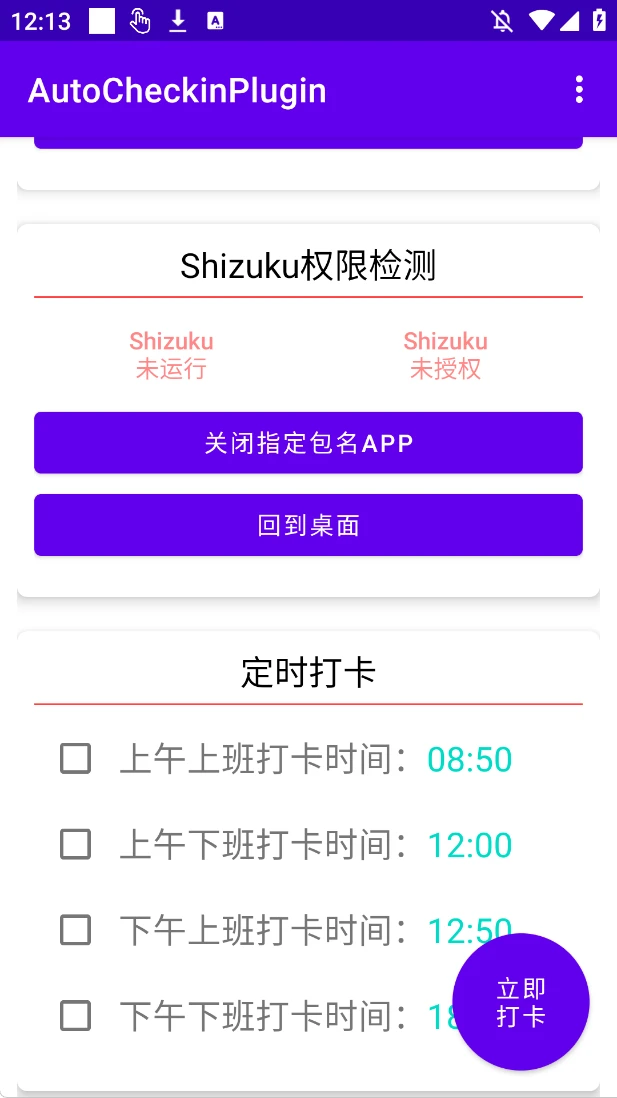The height and width of the screenshot is (1098, 617).
Task: Toggle the 下午上班打卡时间 checkbox
Action: coord(76,931)
